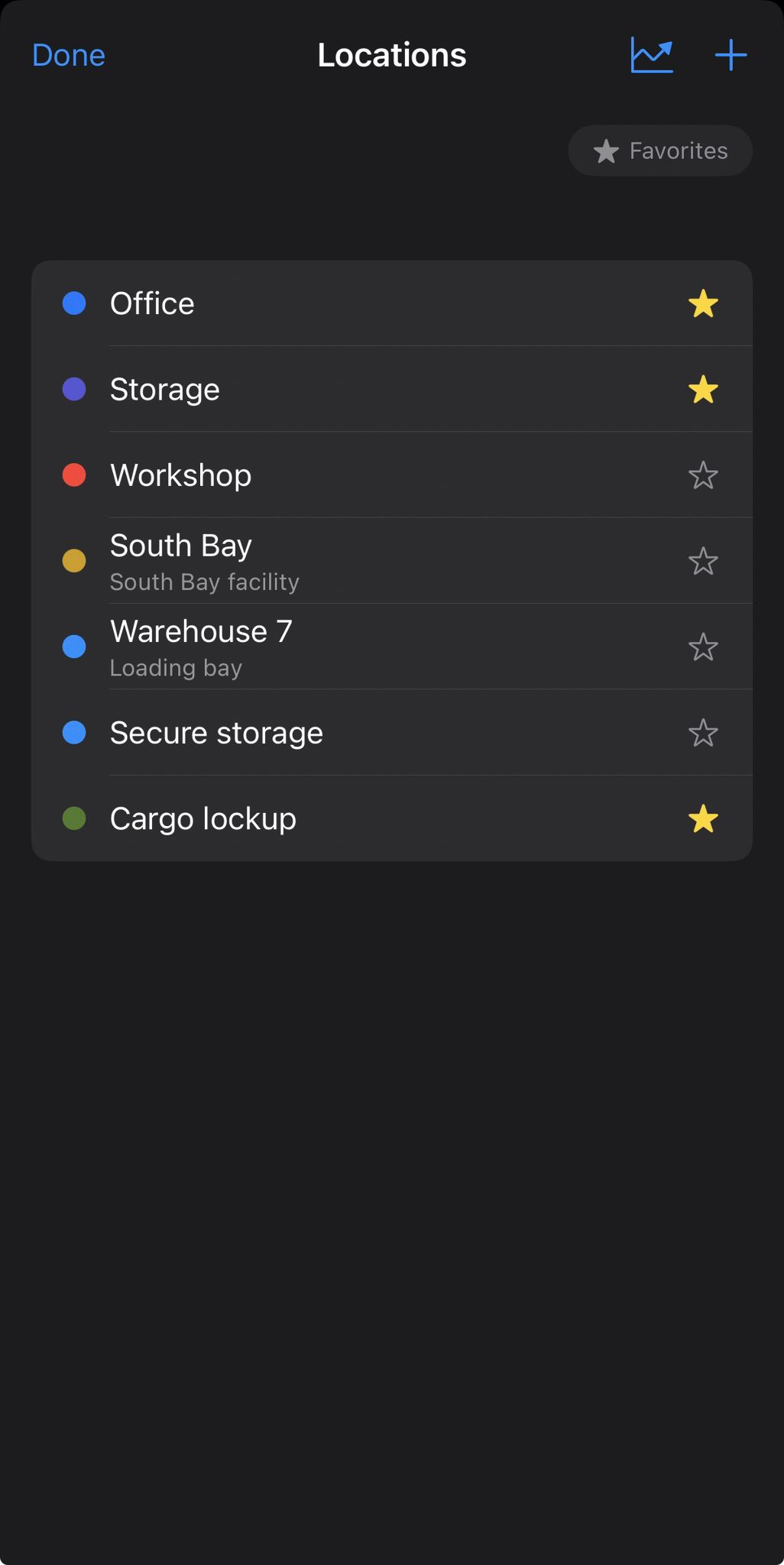
Task: Tap Done to close Locations
Action: (x=68, y=55)
